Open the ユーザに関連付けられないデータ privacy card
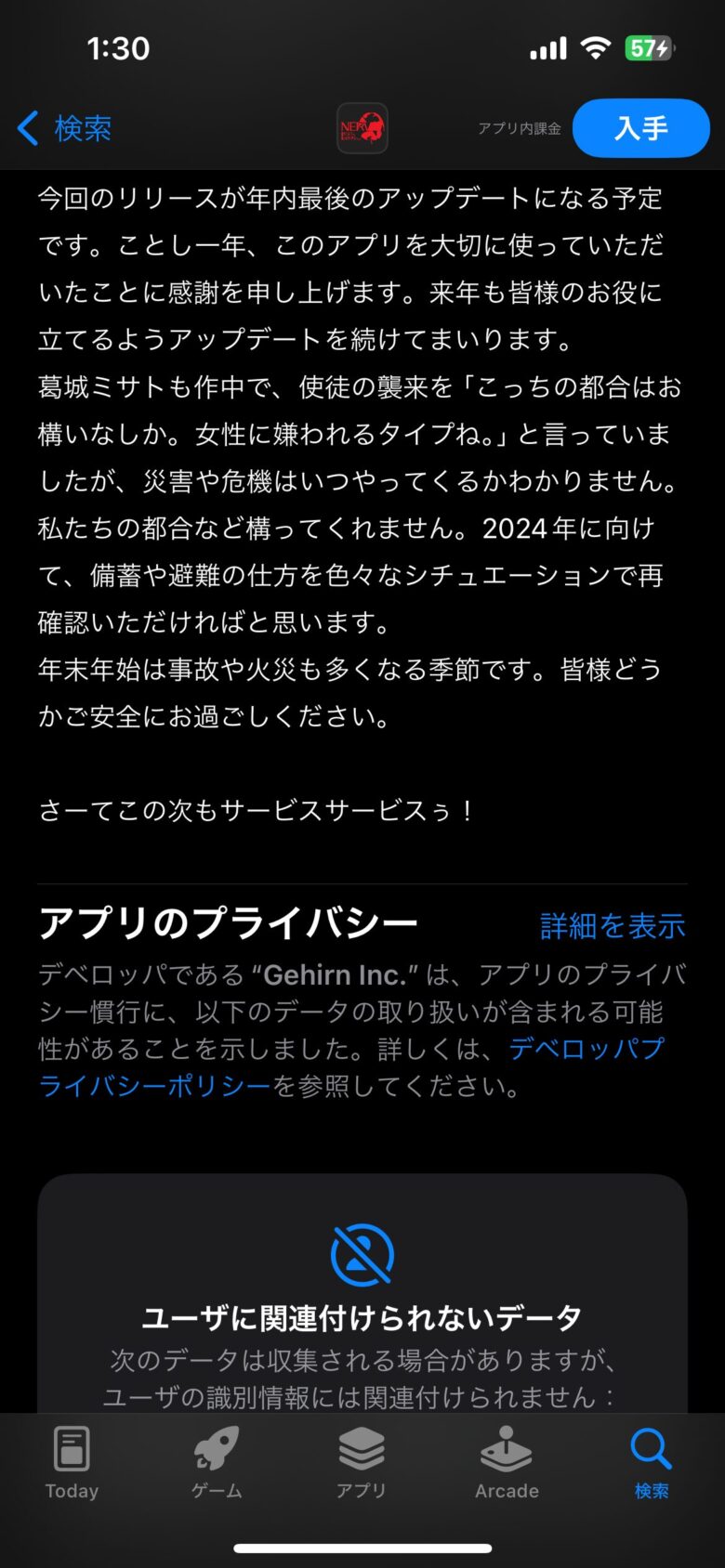725x1568 pixels. pos(362,1319)
